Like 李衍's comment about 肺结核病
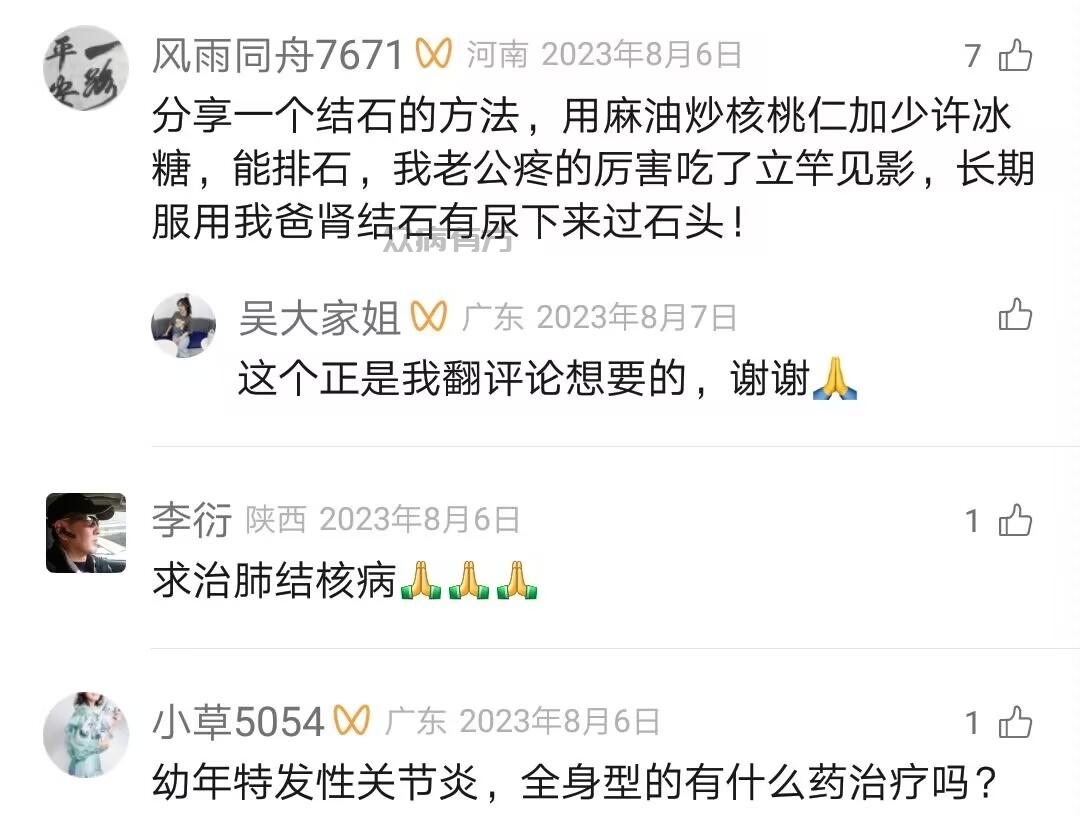 pyautogui.click(x=1015, y=520)
